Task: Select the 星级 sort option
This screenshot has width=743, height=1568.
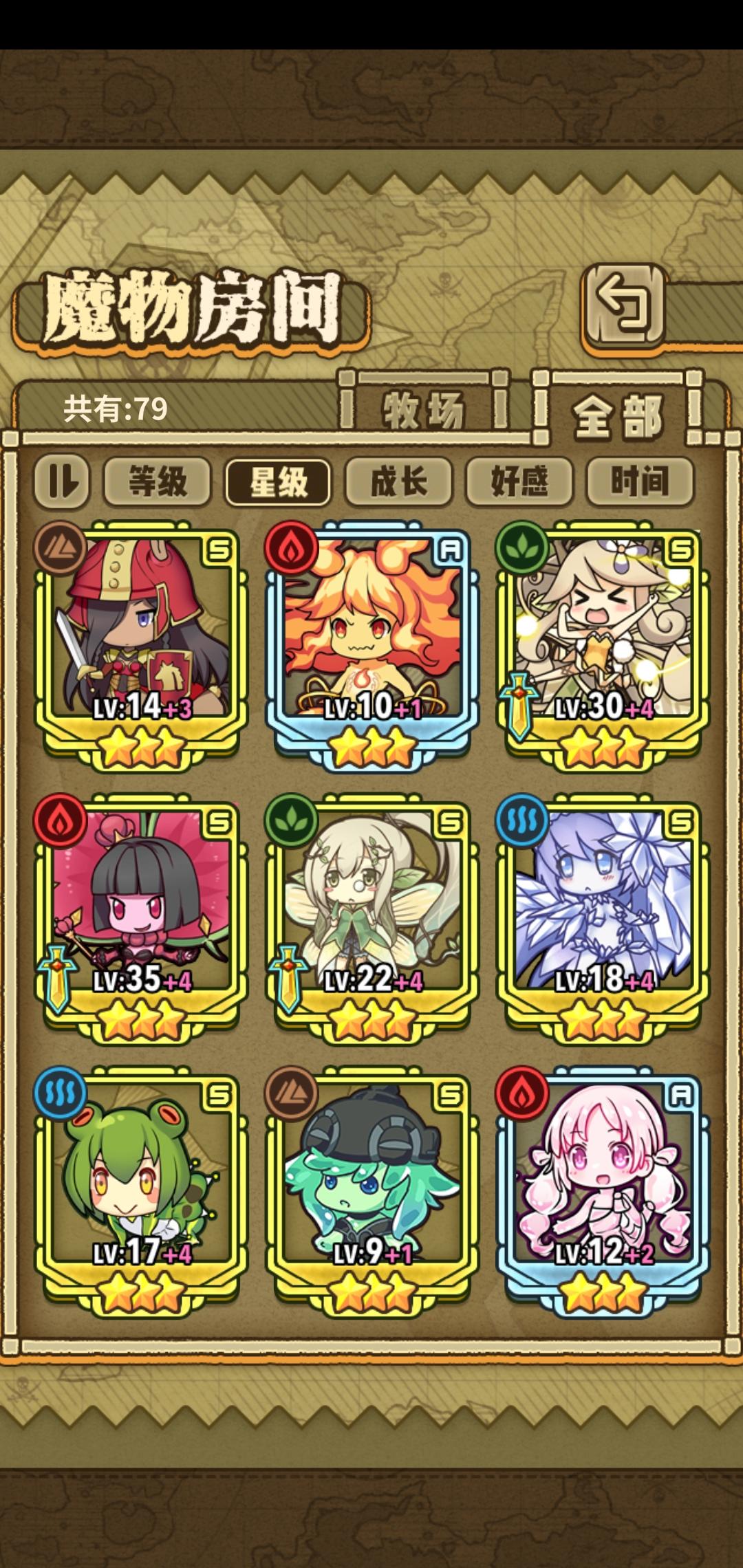Action: tap(278, 483)
